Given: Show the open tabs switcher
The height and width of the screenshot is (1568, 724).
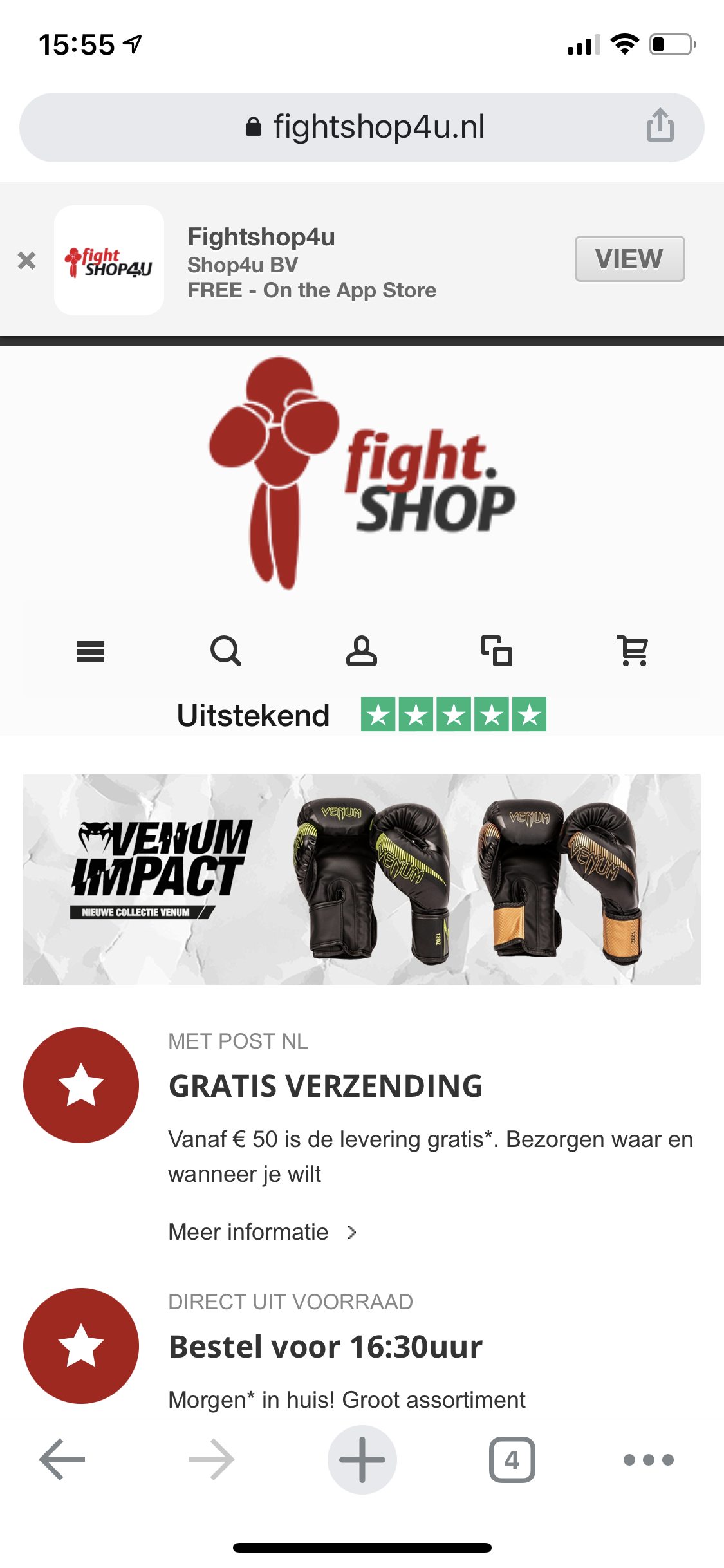Looking at the screenshot, I should click(512, 1459).
